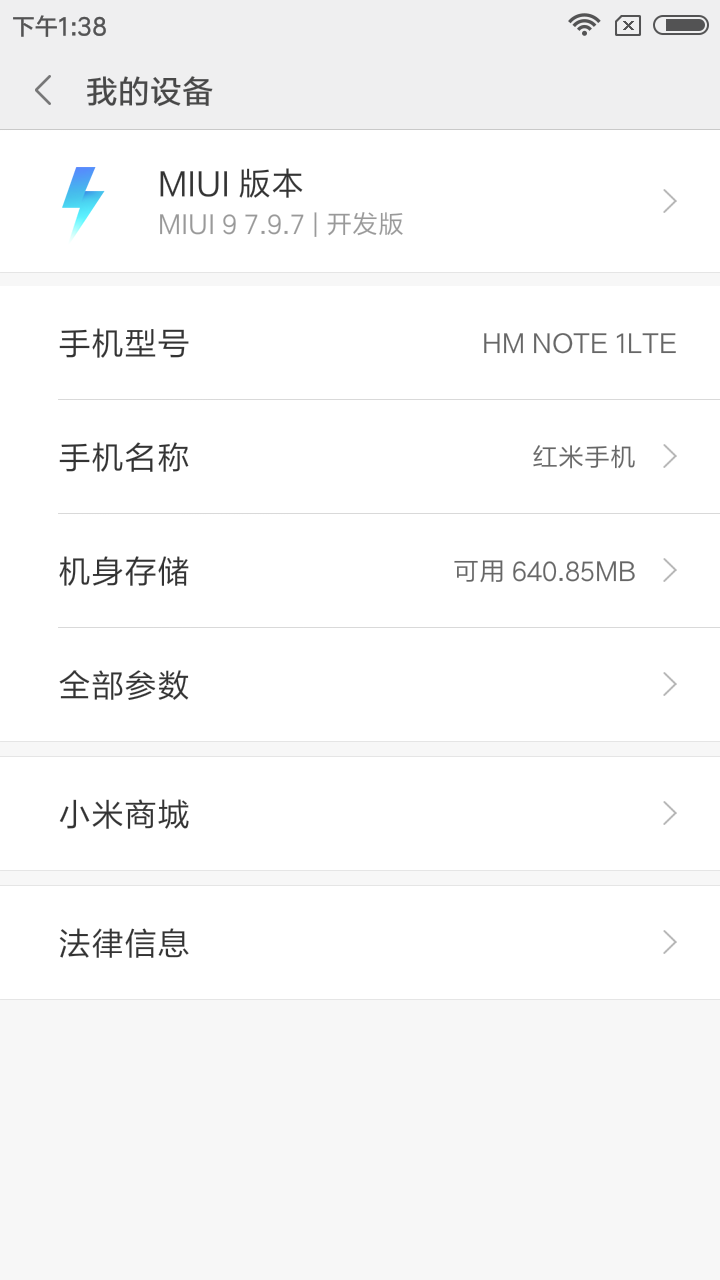View 机身存储 details
The image size is (720, 1280).
tap(360, 571)
